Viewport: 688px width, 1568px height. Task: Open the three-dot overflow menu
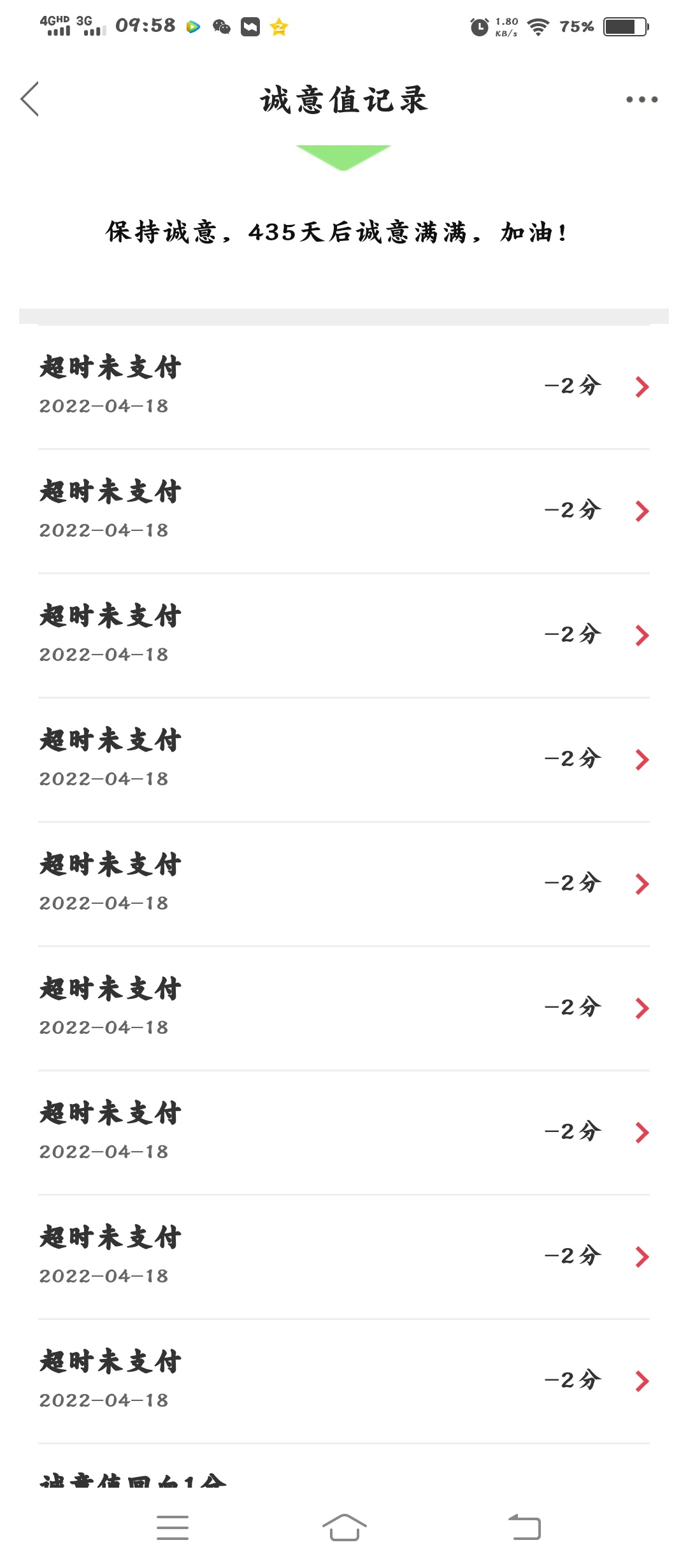point(641,99)
